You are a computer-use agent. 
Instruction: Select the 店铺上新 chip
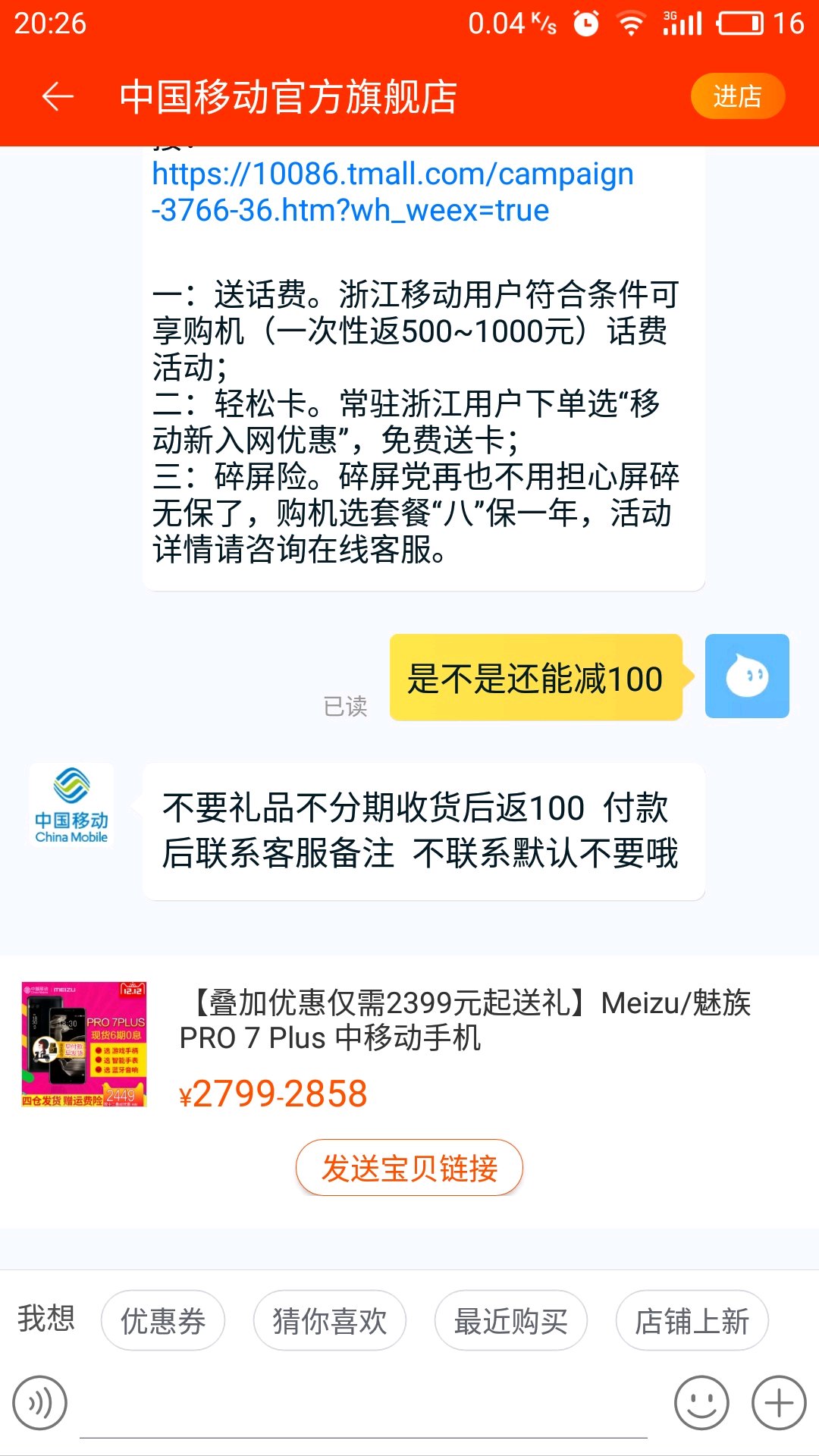pyautogui.click(x=692, y=1320)
